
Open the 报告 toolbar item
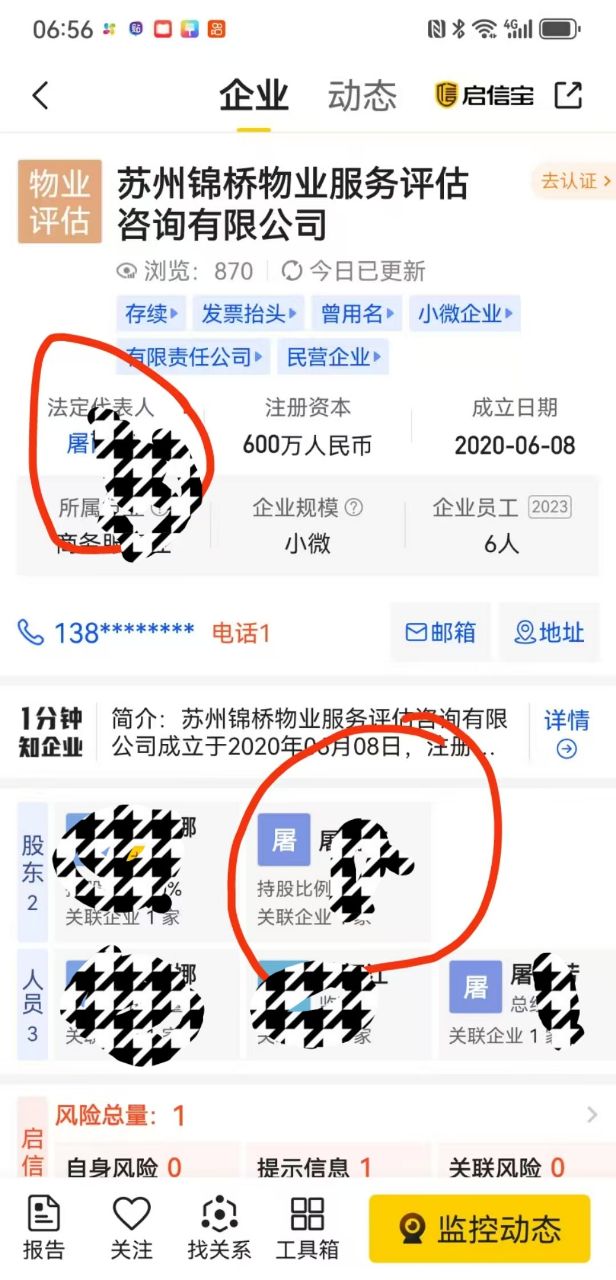pyautogui.click(x=43, y=1228)
